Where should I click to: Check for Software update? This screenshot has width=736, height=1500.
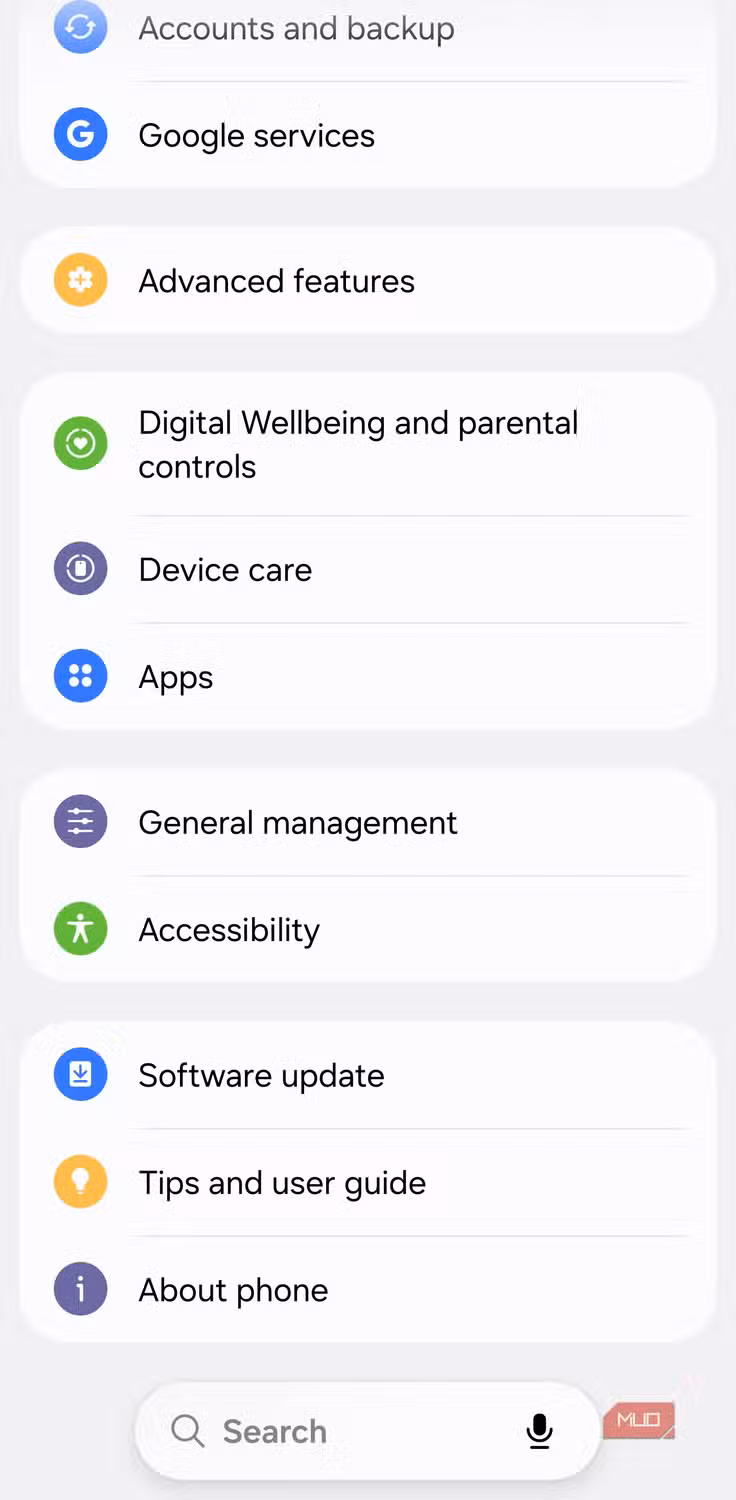tap(368, 1076)
